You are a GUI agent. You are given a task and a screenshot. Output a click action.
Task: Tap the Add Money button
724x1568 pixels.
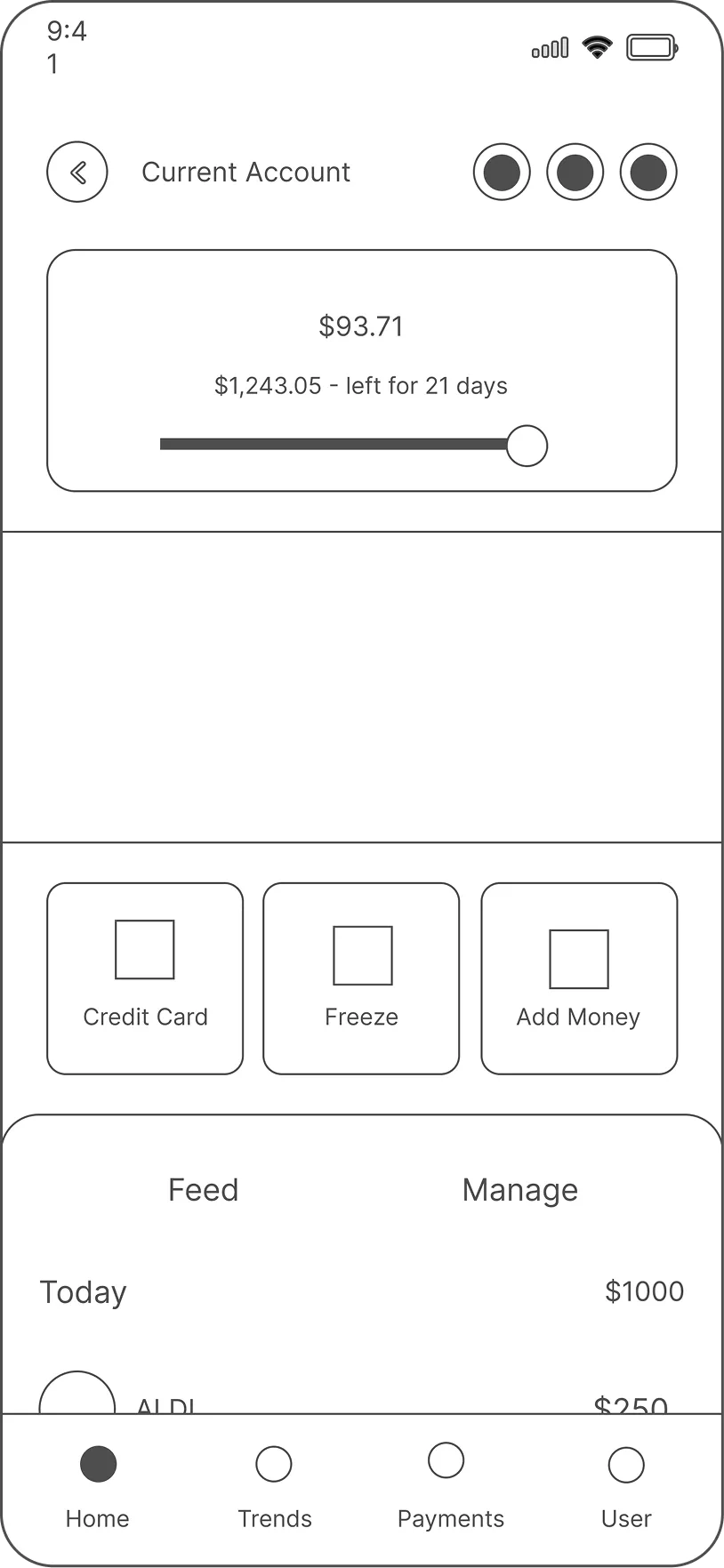click(579, 978)
